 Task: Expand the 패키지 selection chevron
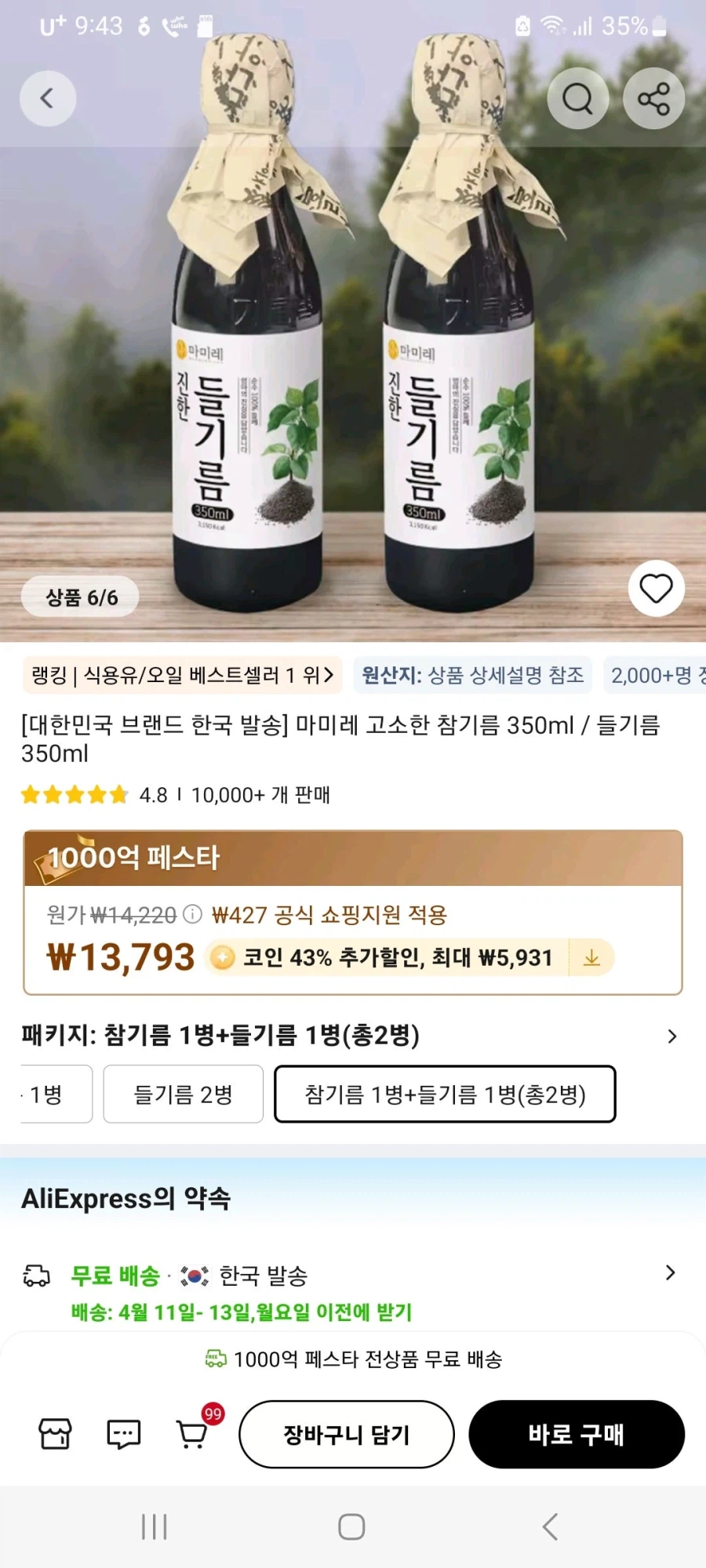[672, 1036]
